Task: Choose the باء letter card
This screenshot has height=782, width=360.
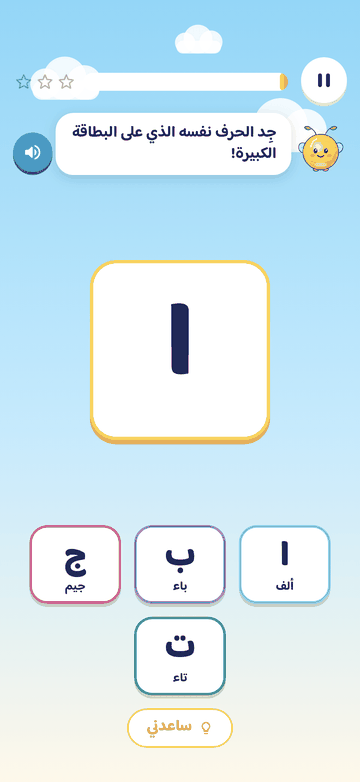Action: point(180,564)
